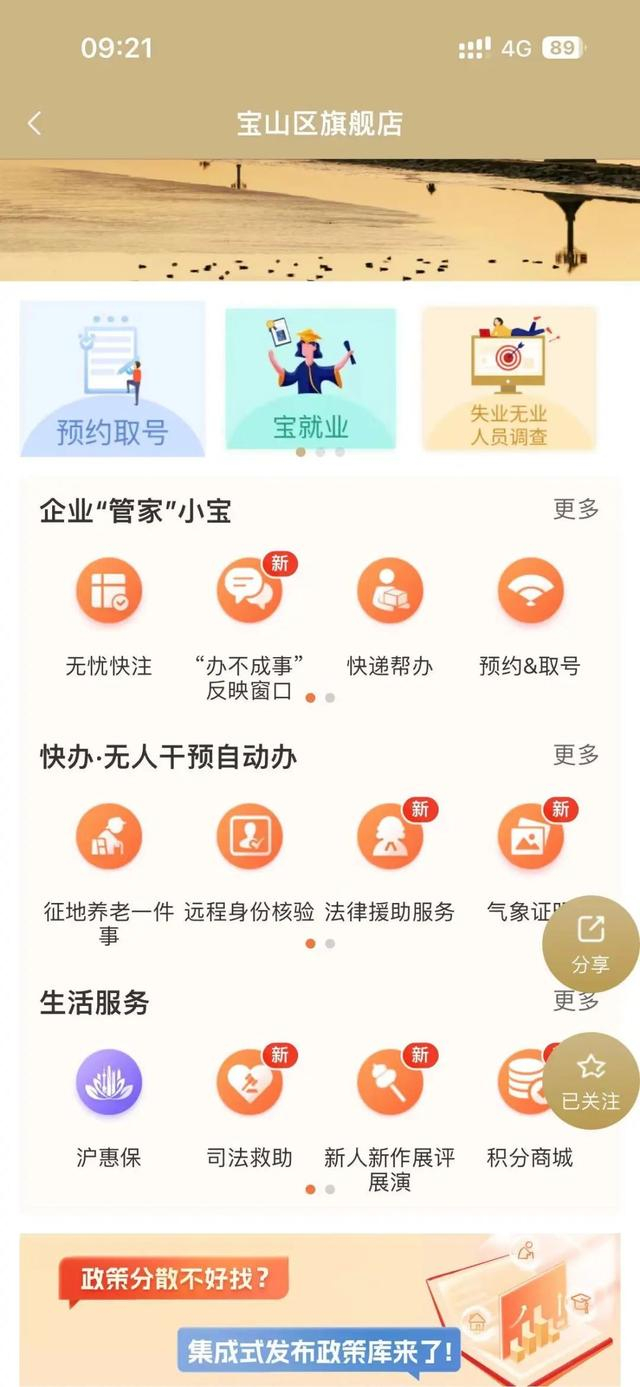The image size is (640, 1387).
Task: Tap 更多 next to 企业“管家”小宝
Action: pyautogui.click(x=576, y=509)
